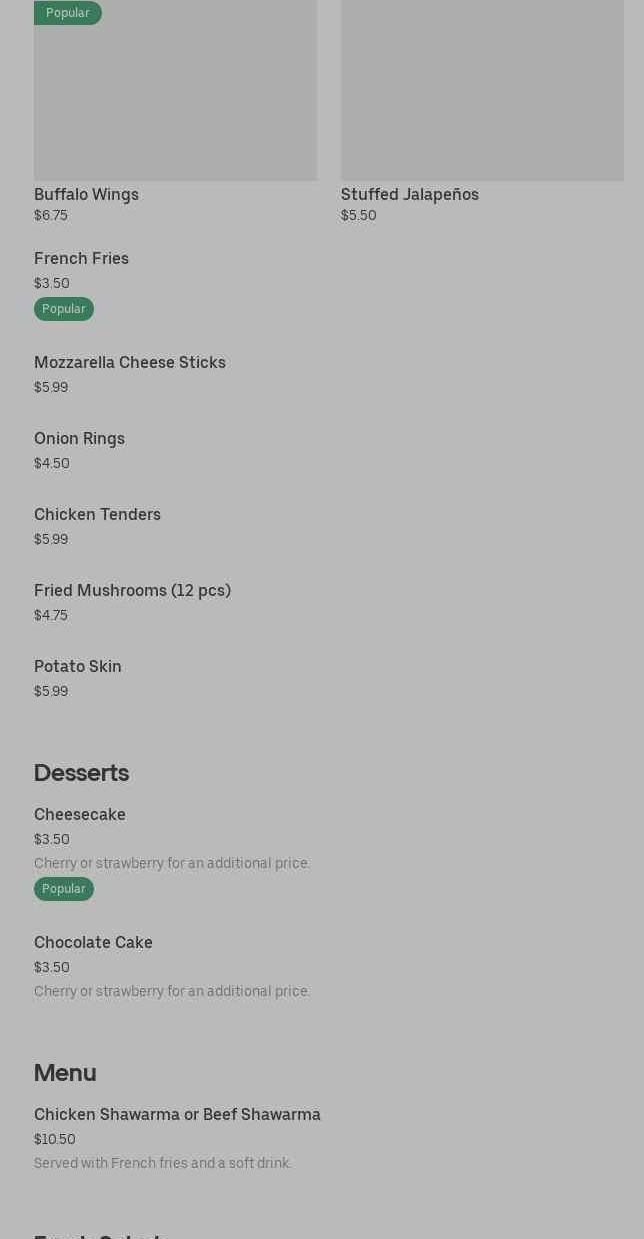Choose the Chocolate Cake dessert
This screenshot has height=1239, width=644.
pyautogui.click(x=322, y=966)
